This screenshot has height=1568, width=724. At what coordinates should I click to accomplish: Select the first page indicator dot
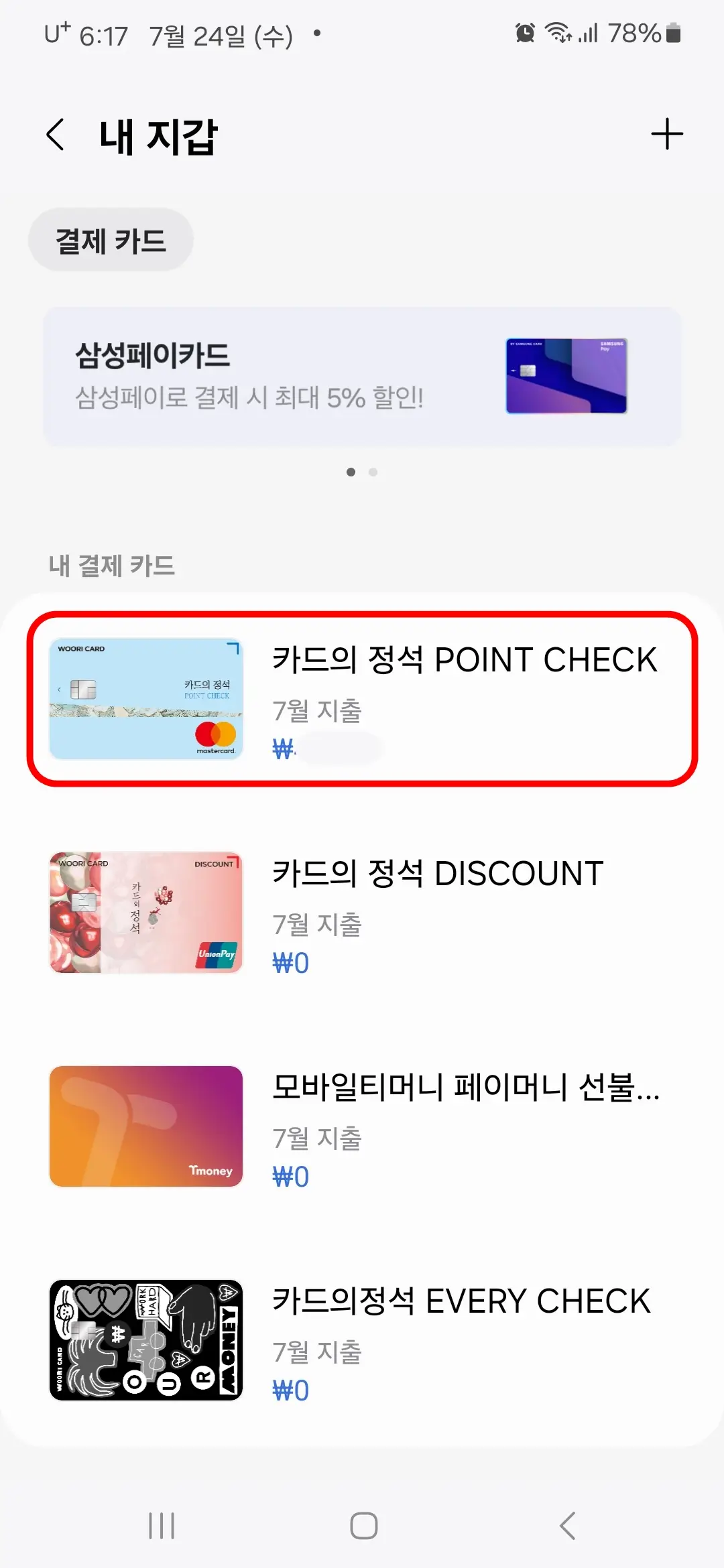(351, 472)
